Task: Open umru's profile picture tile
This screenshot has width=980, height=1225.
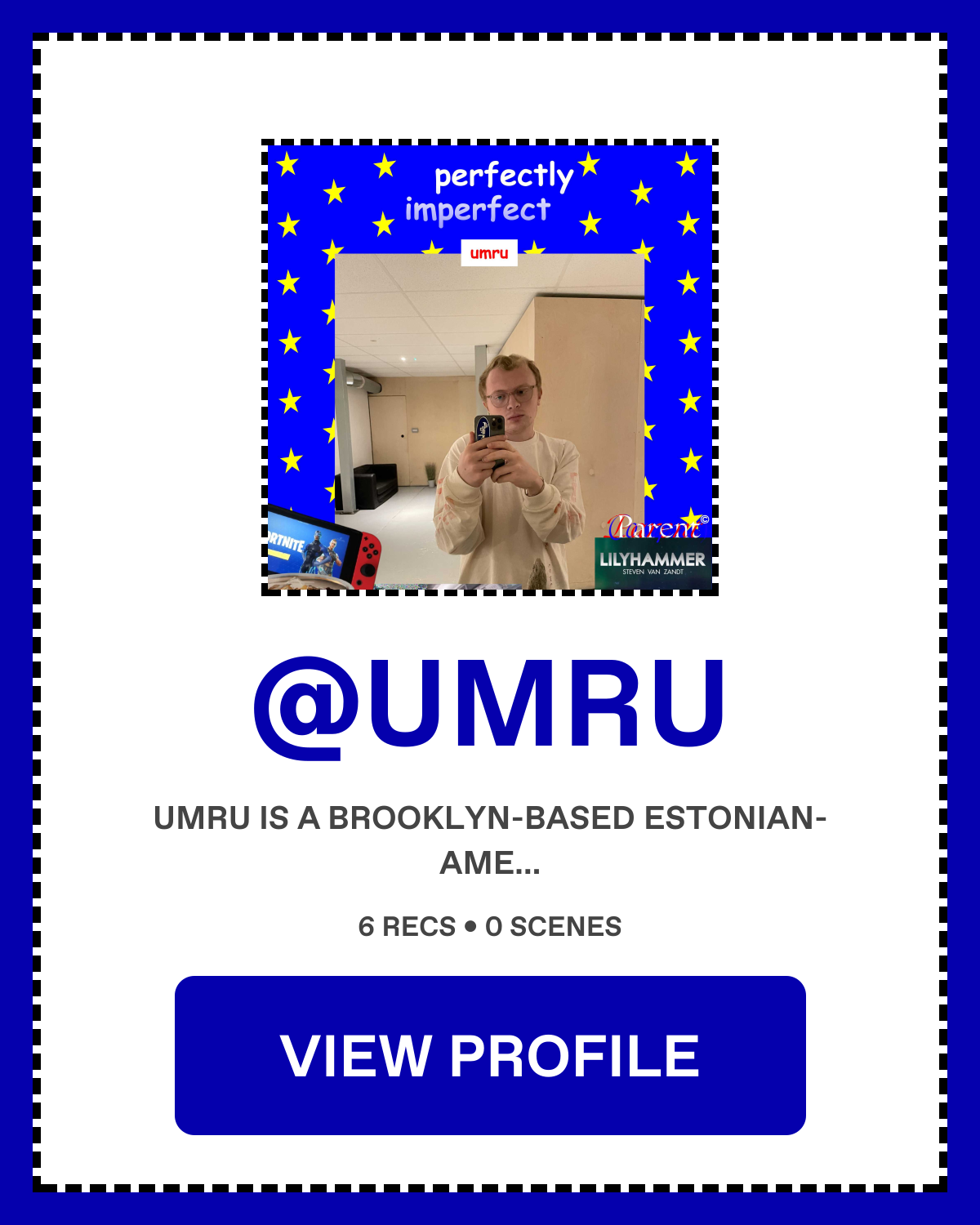Action: (490, 367)
